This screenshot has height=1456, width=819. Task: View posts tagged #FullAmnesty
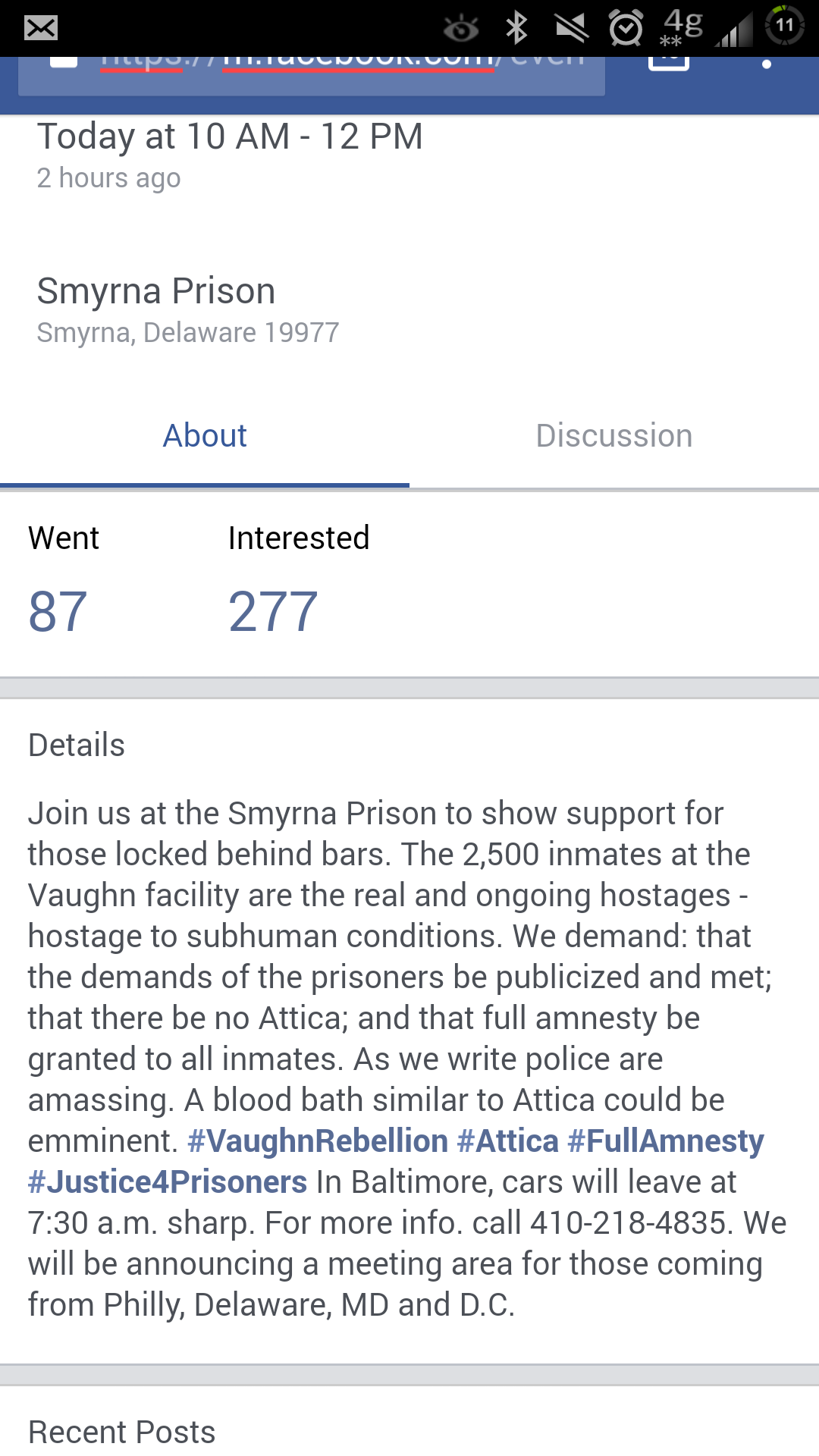click(x=665, y=1141)
